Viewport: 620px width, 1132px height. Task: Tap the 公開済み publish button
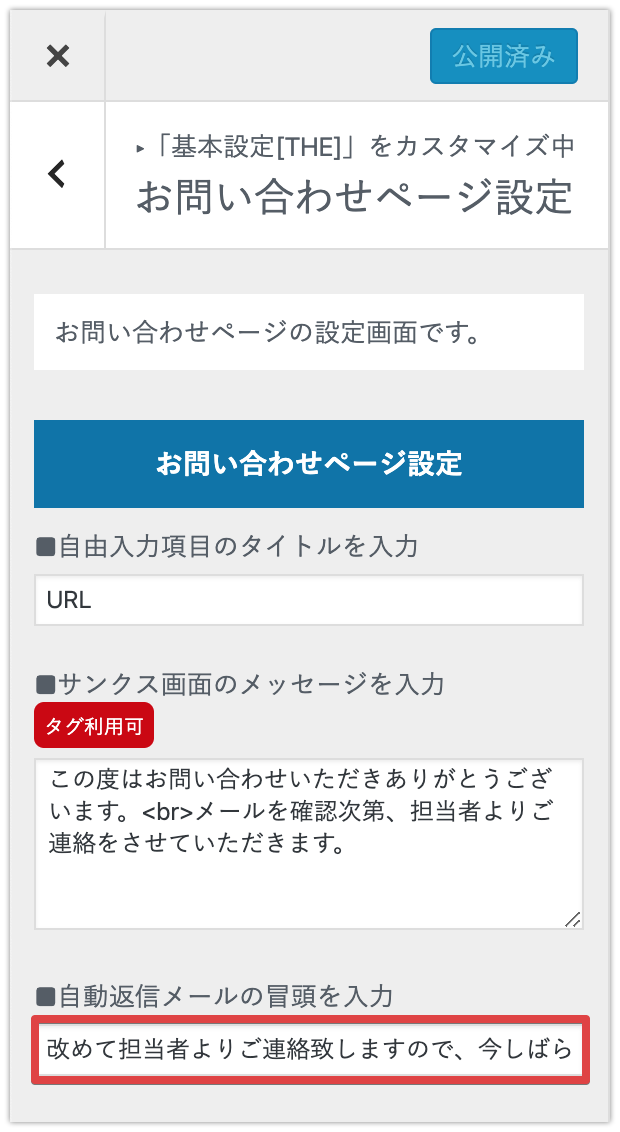504,56
